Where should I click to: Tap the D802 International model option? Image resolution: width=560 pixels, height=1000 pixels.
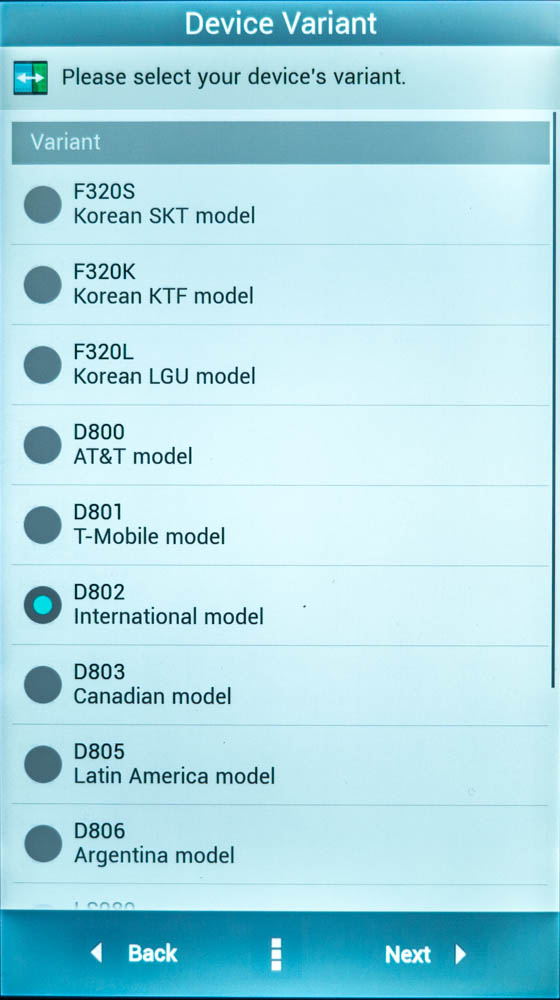tap(280, 605)
